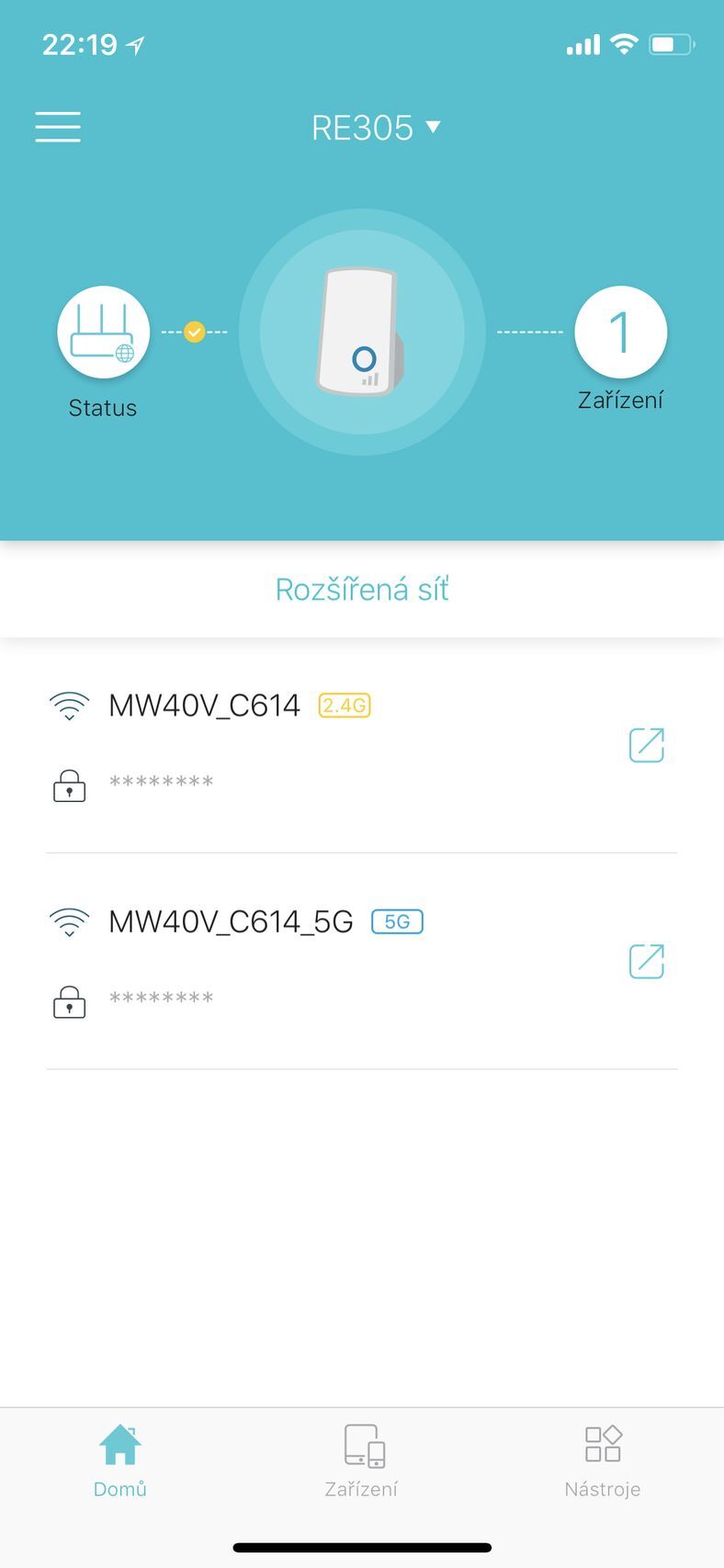Switch to the Nástroje tab
The height and width of the screenshot is (1568, 724).
point(603,1460)
